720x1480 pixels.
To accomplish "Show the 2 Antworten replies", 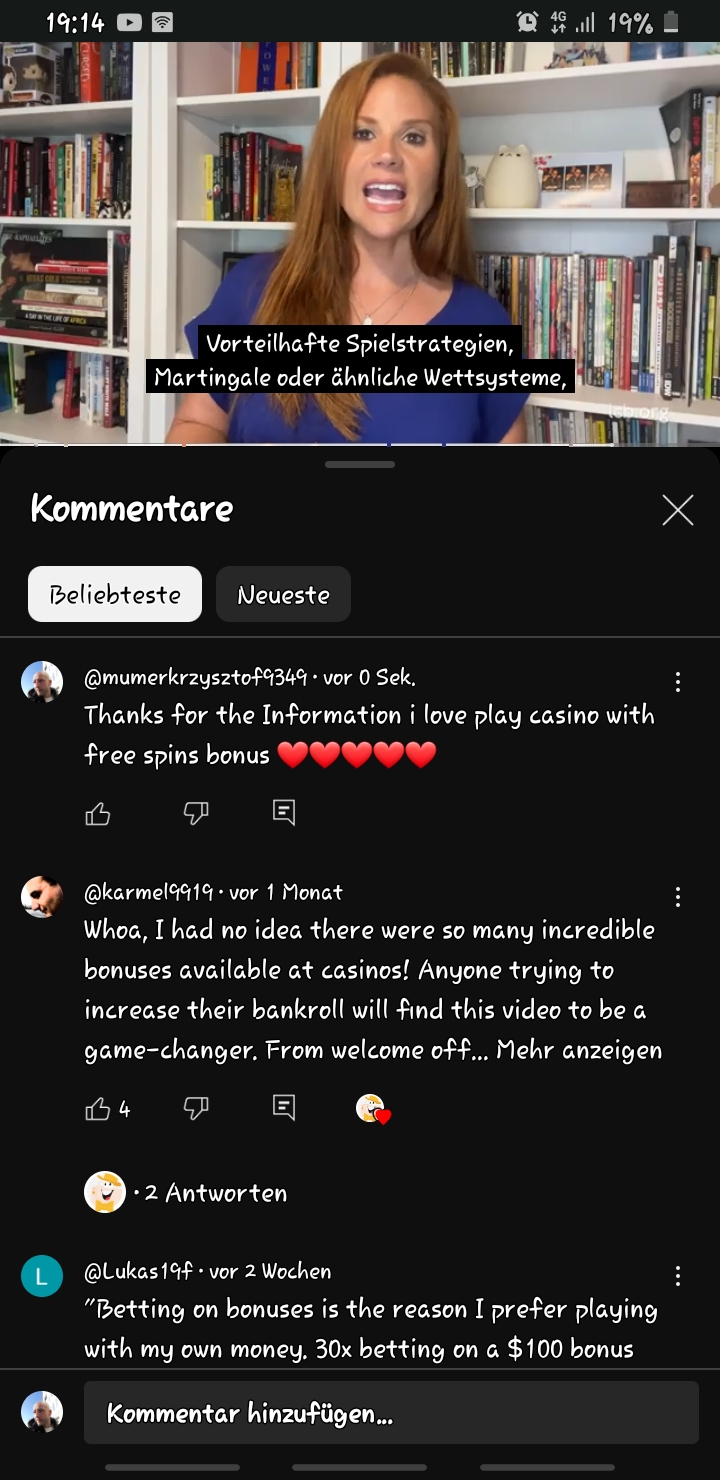I will pos(215,1192).
